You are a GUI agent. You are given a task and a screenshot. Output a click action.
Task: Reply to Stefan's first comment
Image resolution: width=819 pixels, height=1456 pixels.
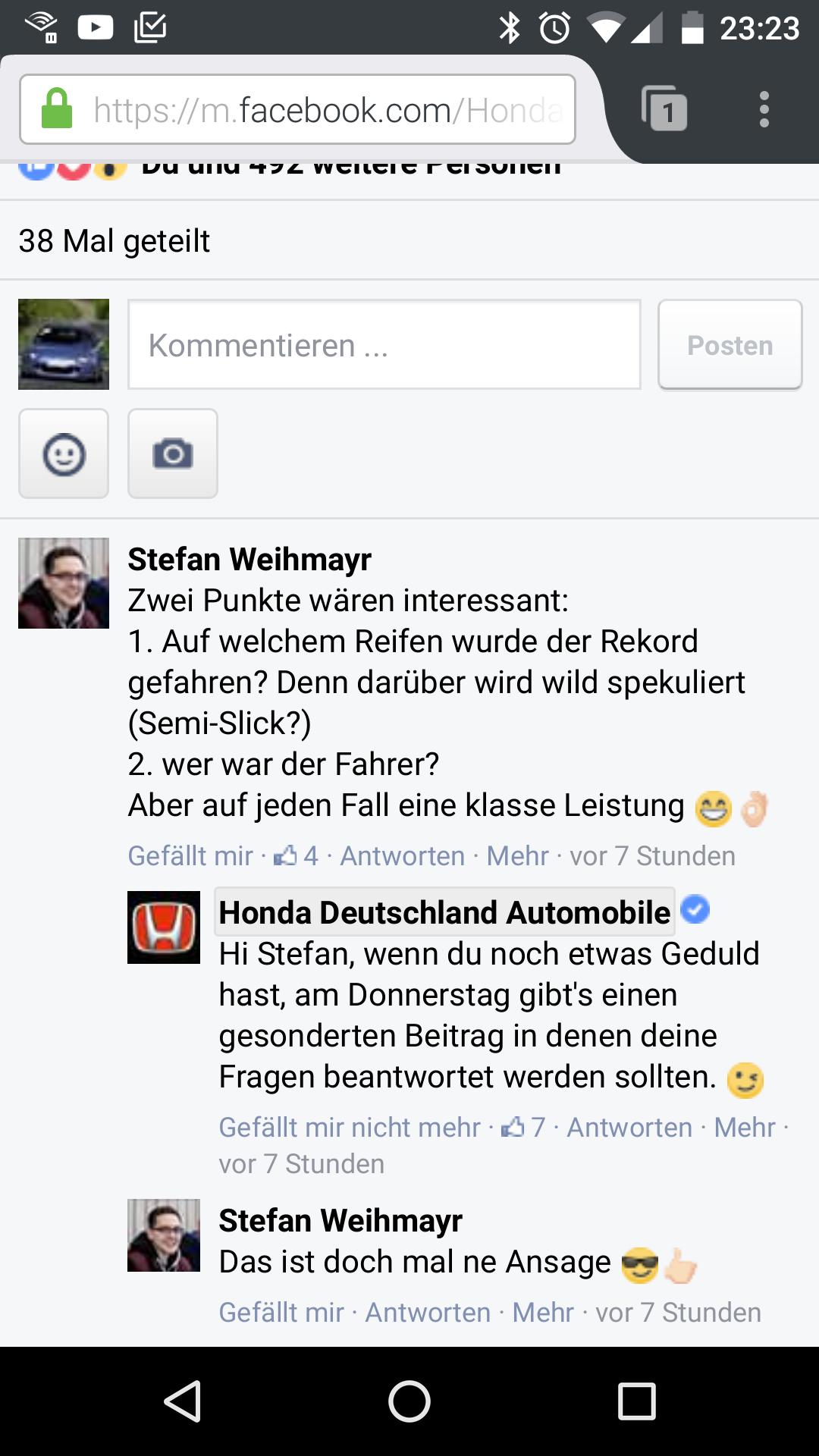(x=402, y=856)
